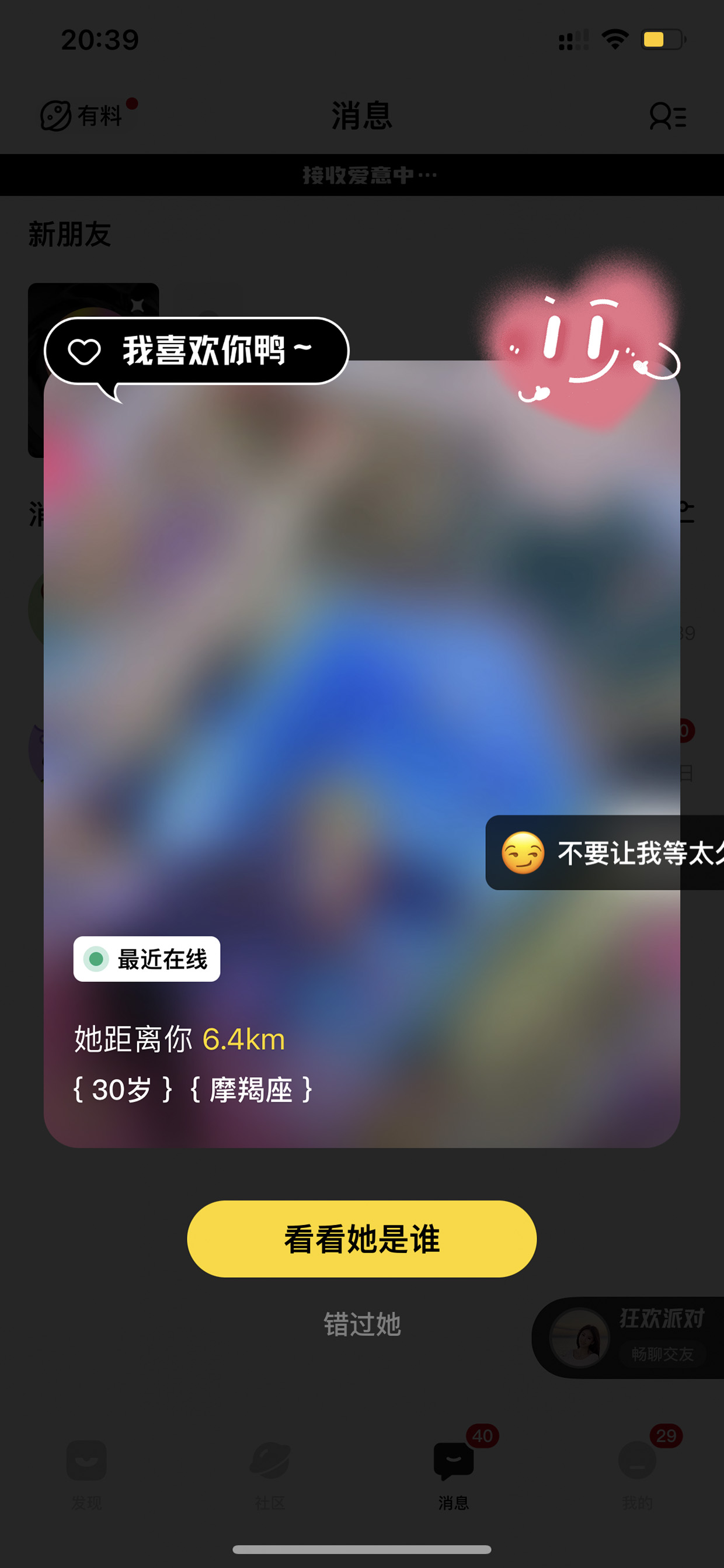Screen dimensions: 724x1568
Task: Tap 看看她是谁 to reveal her
Action: pos(361,1239)
